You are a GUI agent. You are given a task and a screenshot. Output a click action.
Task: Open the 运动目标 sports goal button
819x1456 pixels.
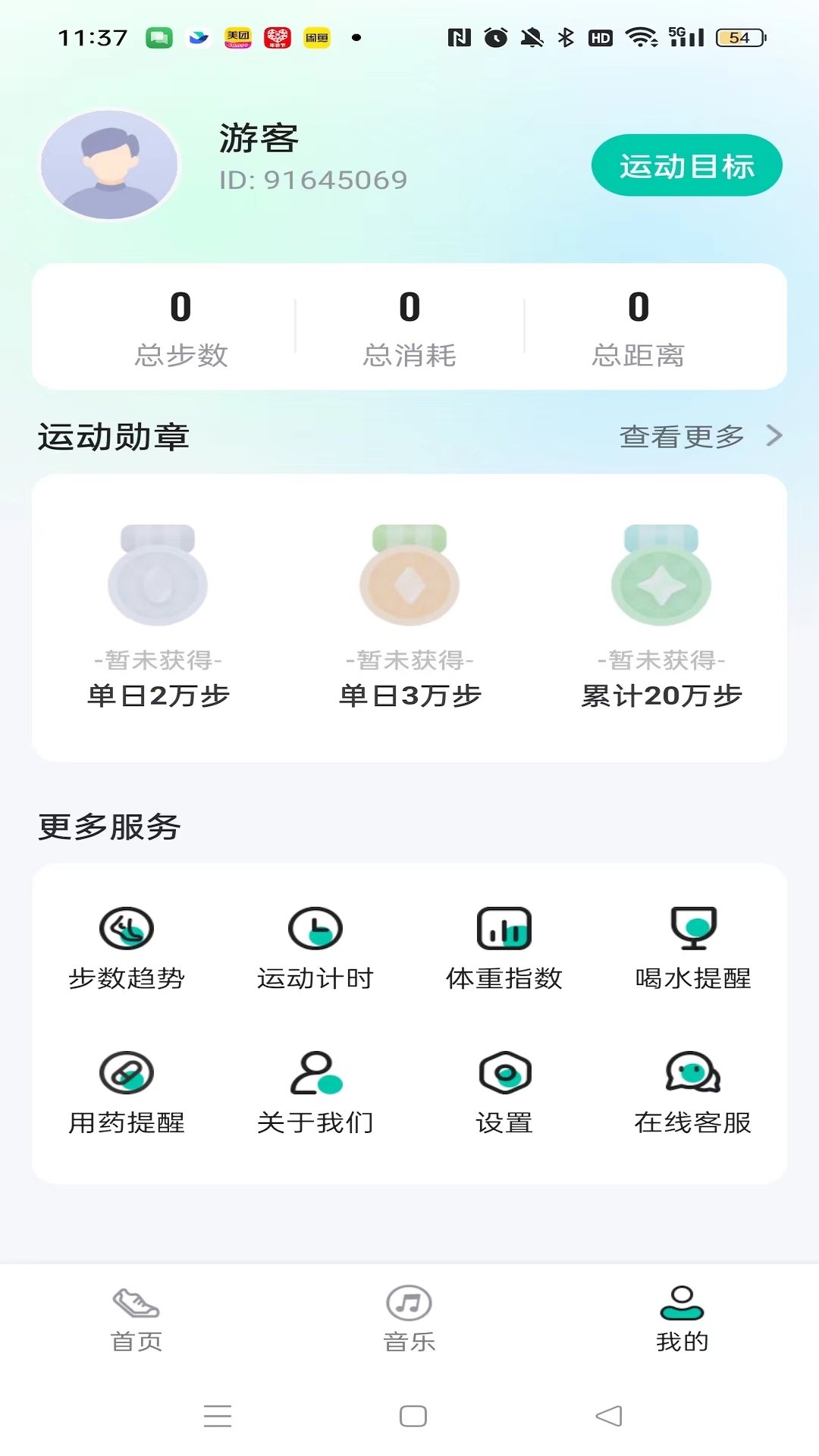[x=686, y=164]
